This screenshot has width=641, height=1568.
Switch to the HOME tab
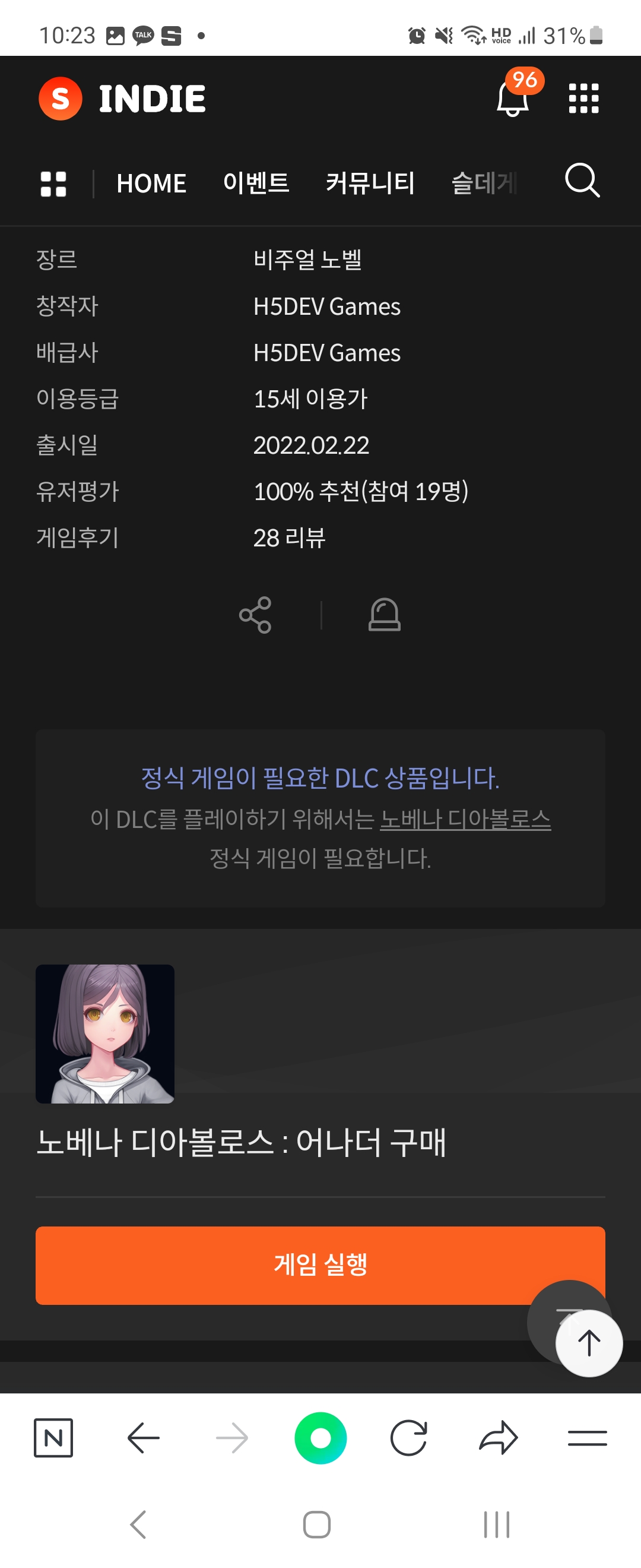point(151,184)
